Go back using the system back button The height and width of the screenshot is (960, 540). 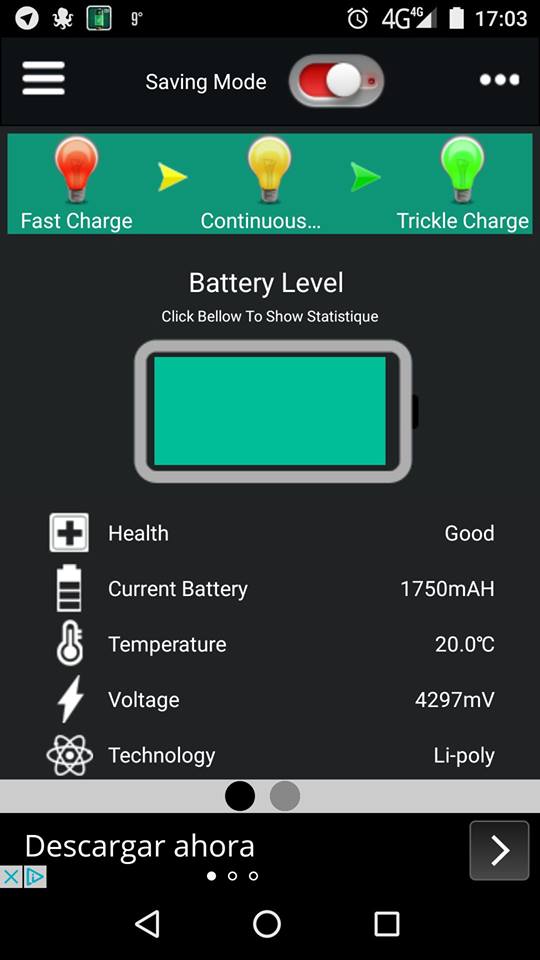(148, 923)
